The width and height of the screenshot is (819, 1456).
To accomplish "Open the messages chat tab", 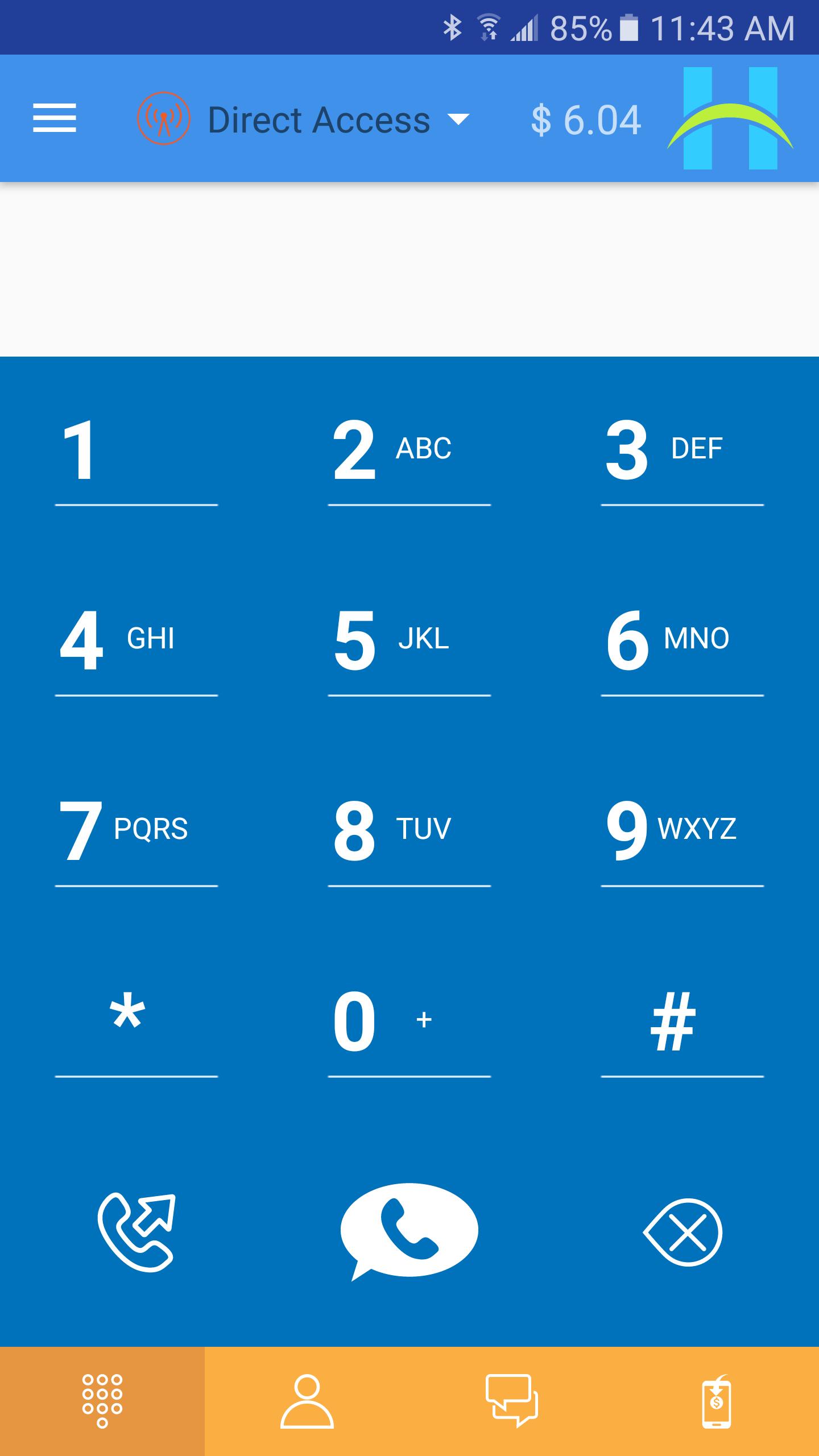I will point(512,1401).
